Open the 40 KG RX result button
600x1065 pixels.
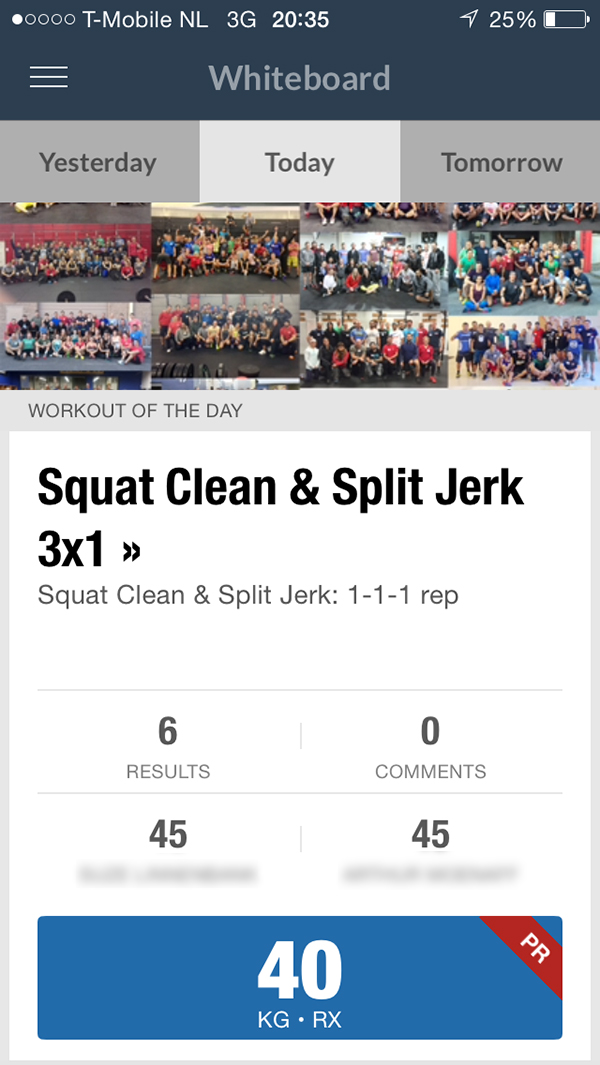(299, 977)
